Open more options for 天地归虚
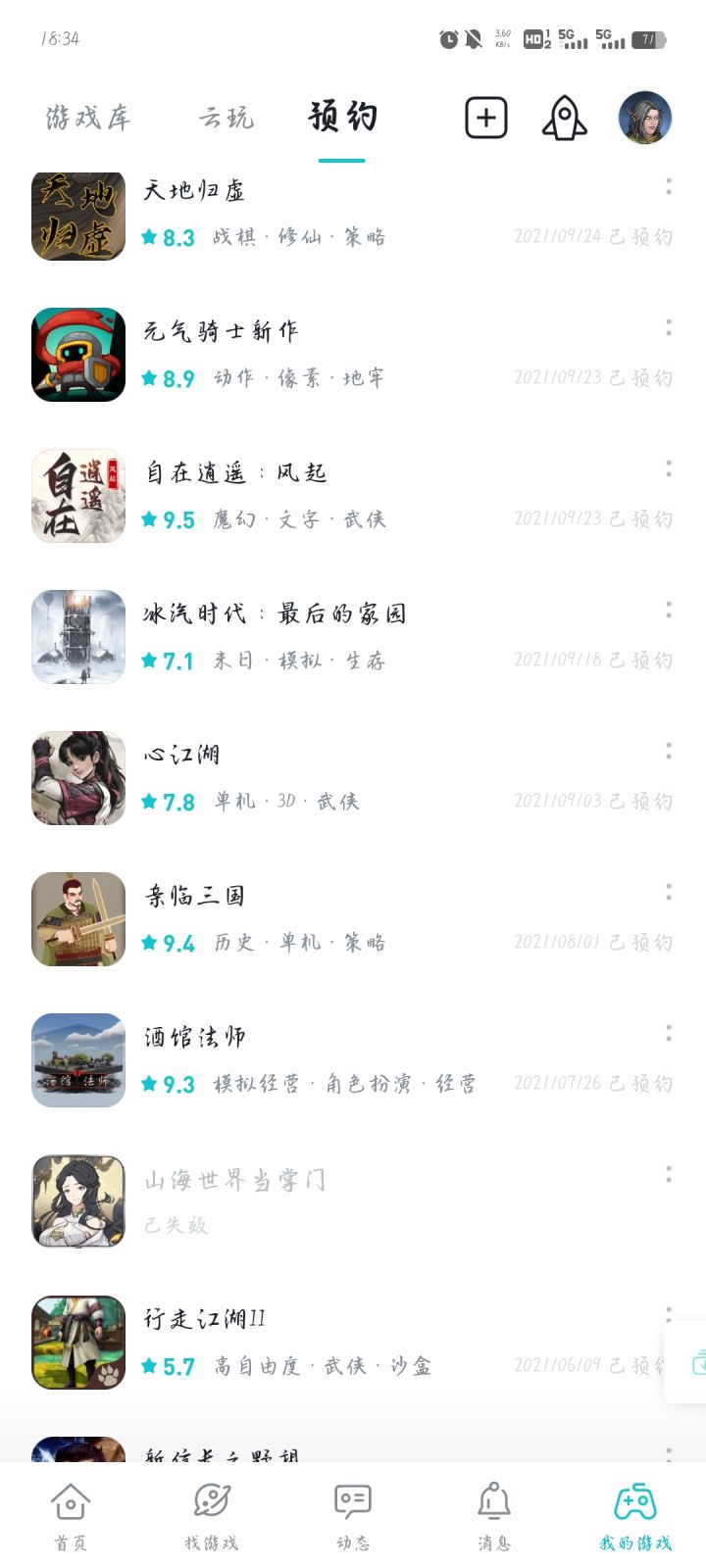Image resolution: width=706 pixels, height=1568 pixels. [669, 186]
